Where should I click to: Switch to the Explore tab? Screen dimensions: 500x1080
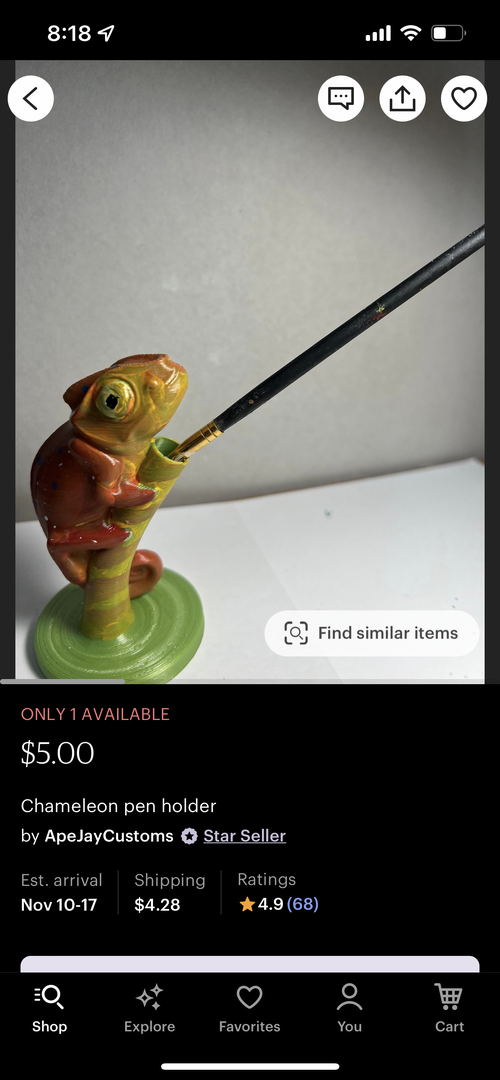point(149,1008)
